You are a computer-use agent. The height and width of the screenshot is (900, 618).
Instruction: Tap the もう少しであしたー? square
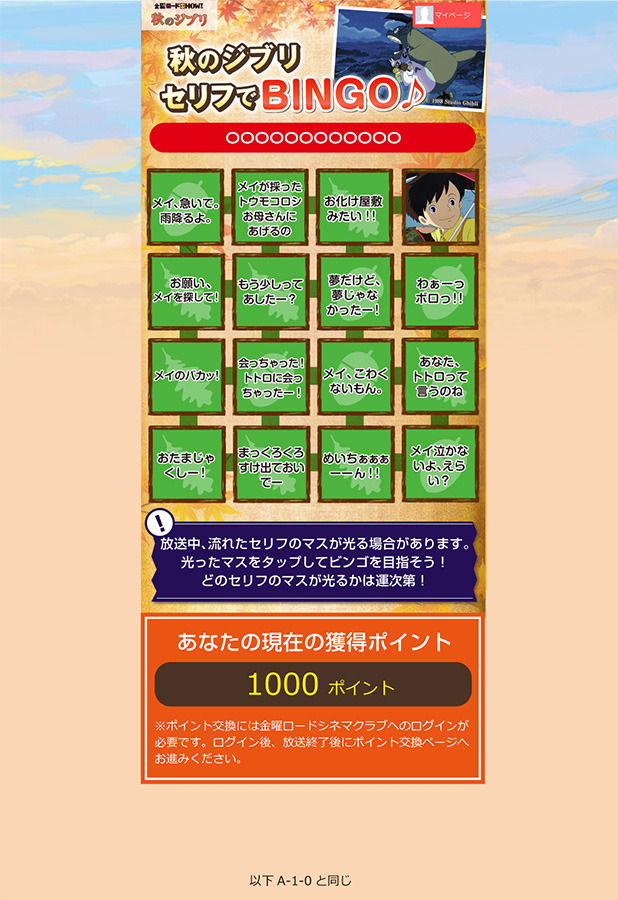(271, 291)
